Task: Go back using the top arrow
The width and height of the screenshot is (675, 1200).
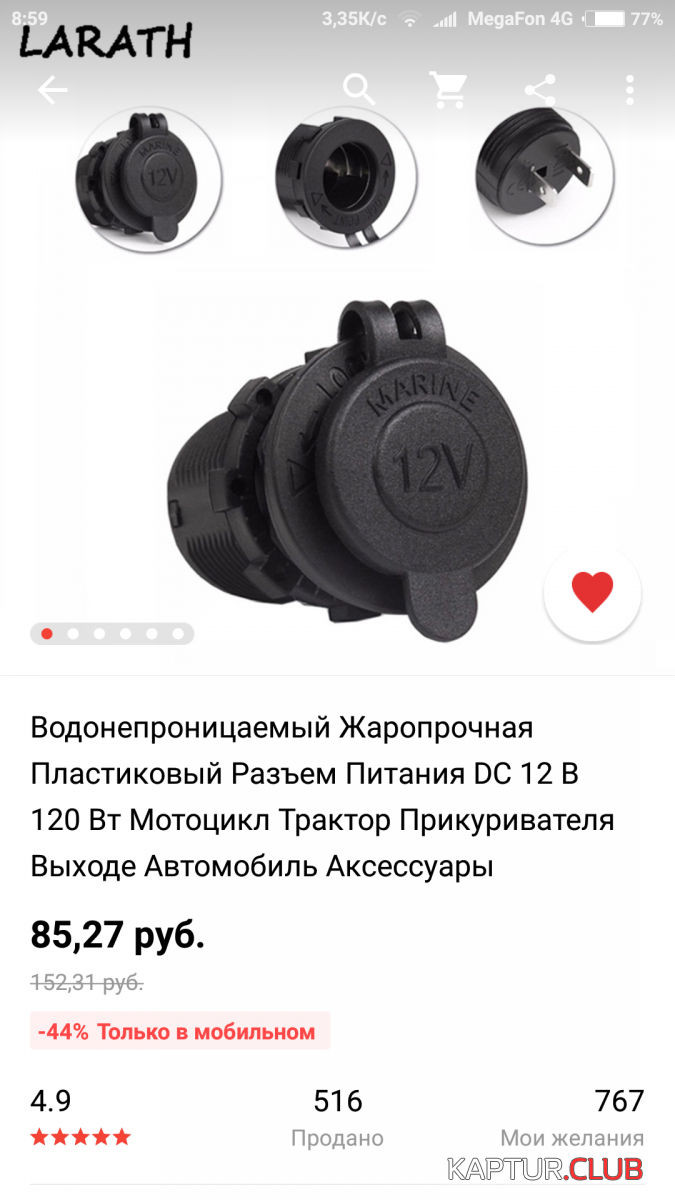Action: (x=52, y=90)
